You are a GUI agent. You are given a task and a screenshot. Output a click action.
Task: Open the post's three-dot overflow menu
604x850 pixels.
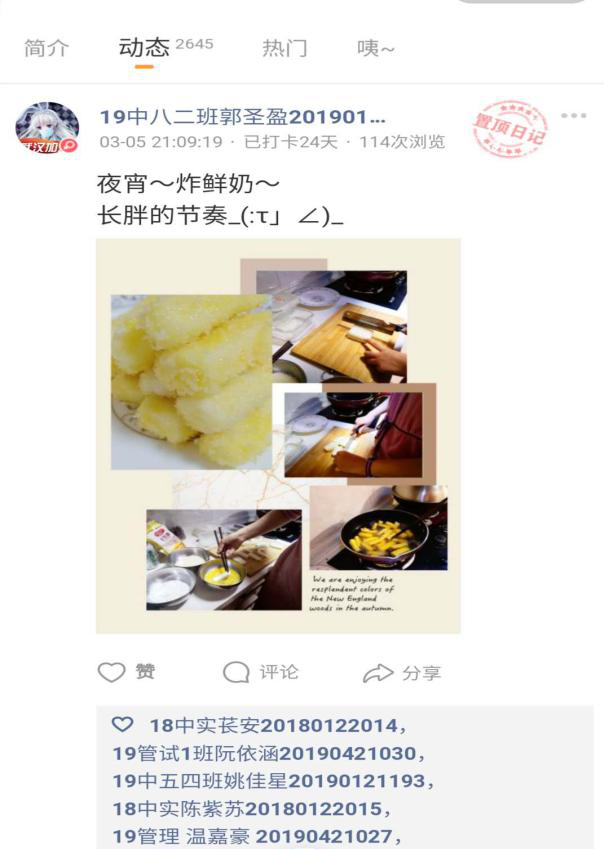574,116
